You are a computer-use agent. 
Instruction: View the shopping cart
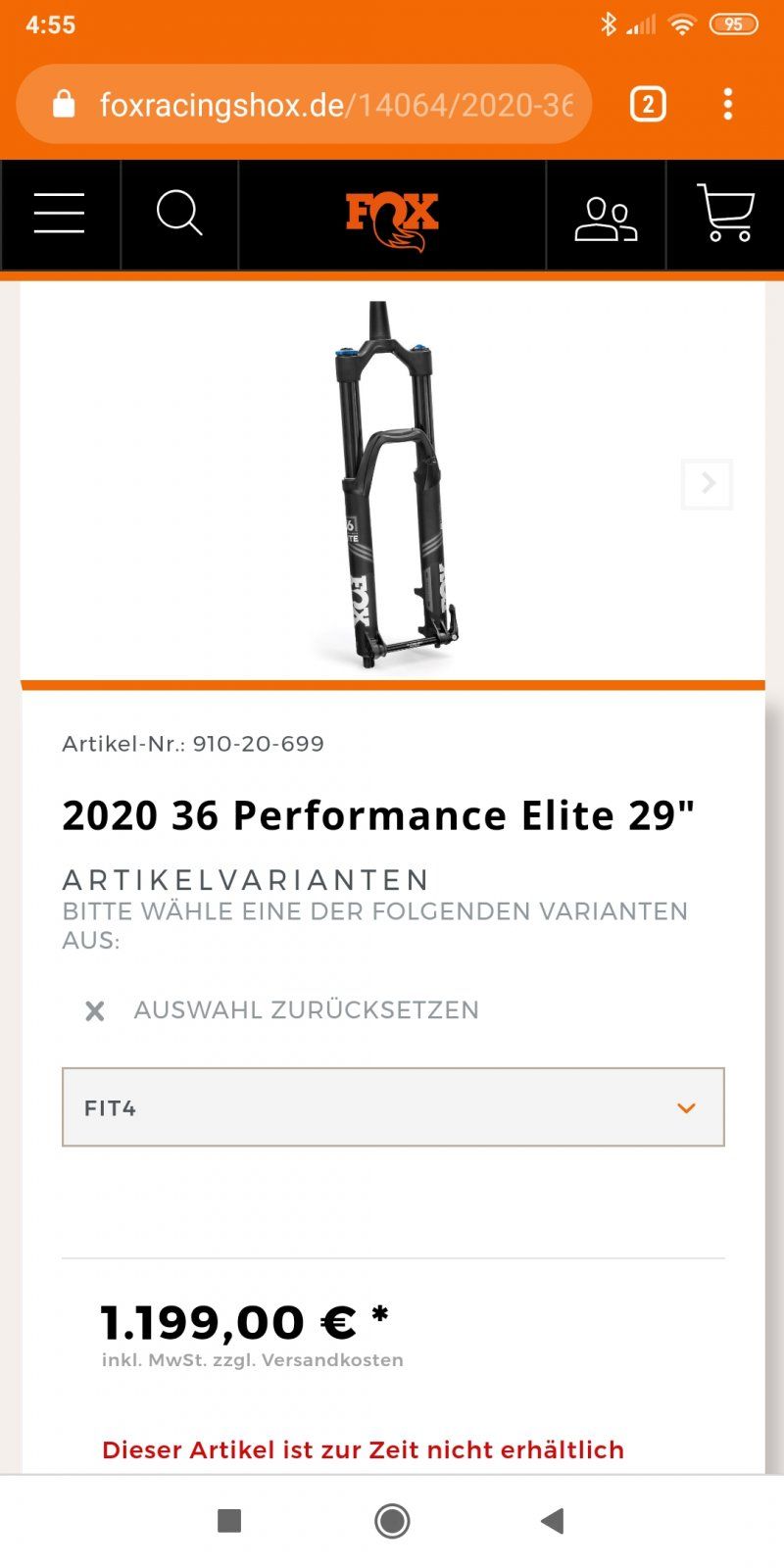726,214
